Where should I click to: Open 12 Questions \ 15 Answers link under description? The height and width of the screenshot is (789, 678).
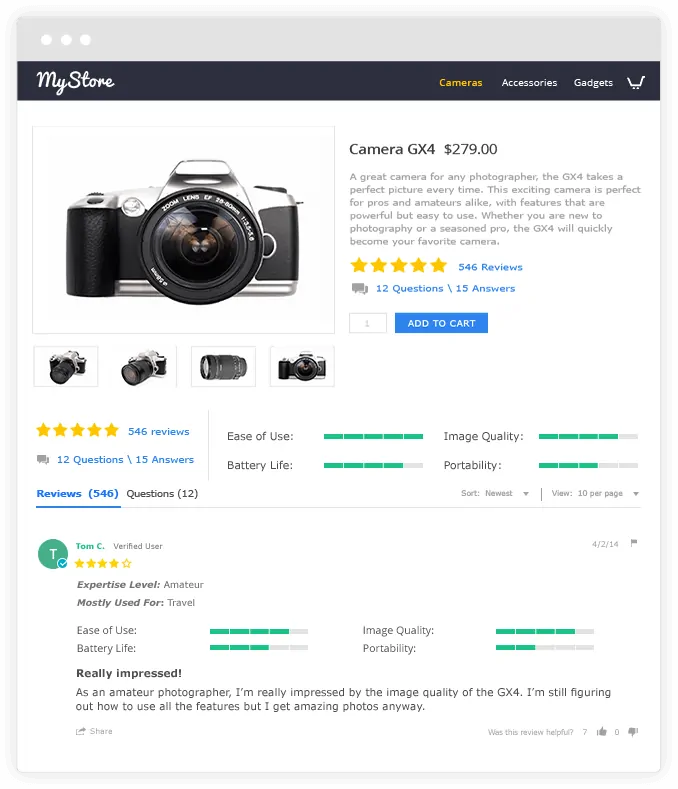click(445, 288)
